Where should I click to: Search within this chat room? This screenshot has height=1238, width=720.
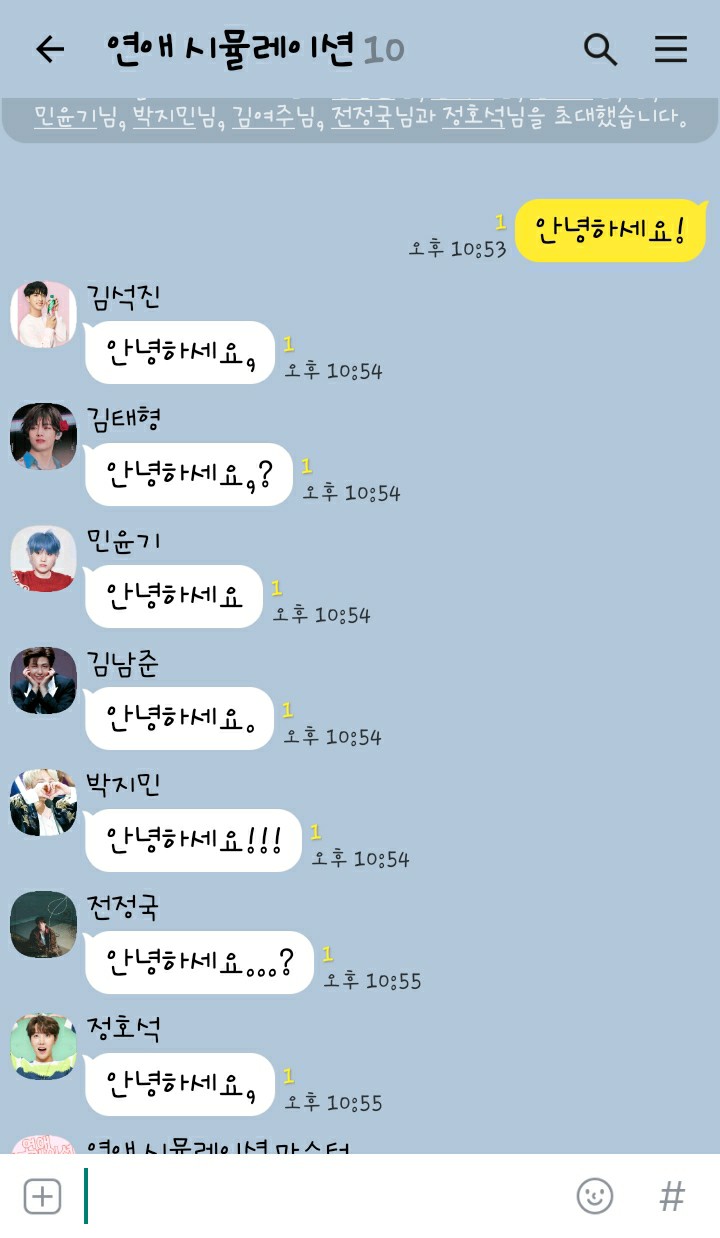coord(600,49)
